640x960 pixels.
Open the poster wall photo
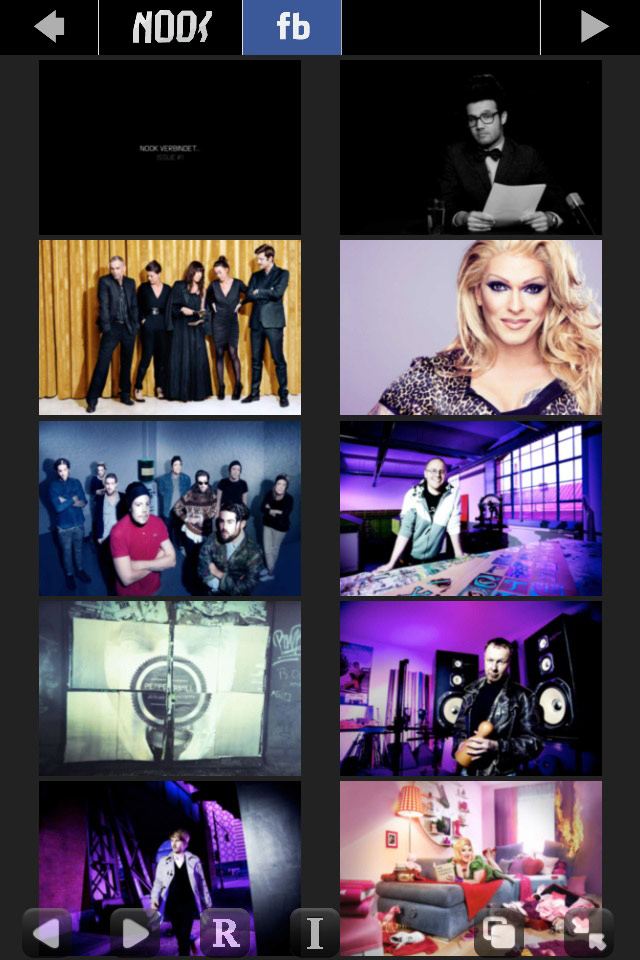170,687
